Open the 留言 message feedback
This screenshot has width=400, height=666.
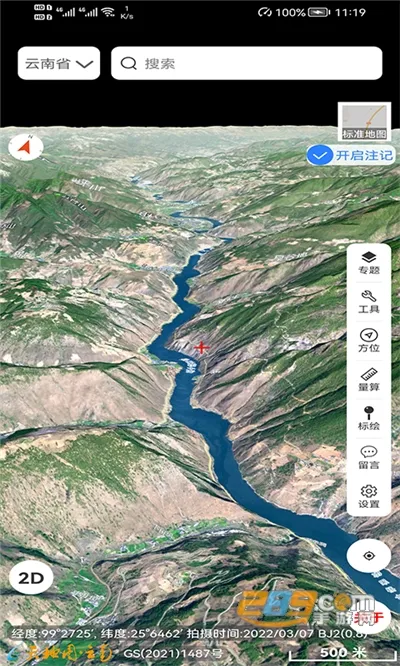tap(369, 457)
